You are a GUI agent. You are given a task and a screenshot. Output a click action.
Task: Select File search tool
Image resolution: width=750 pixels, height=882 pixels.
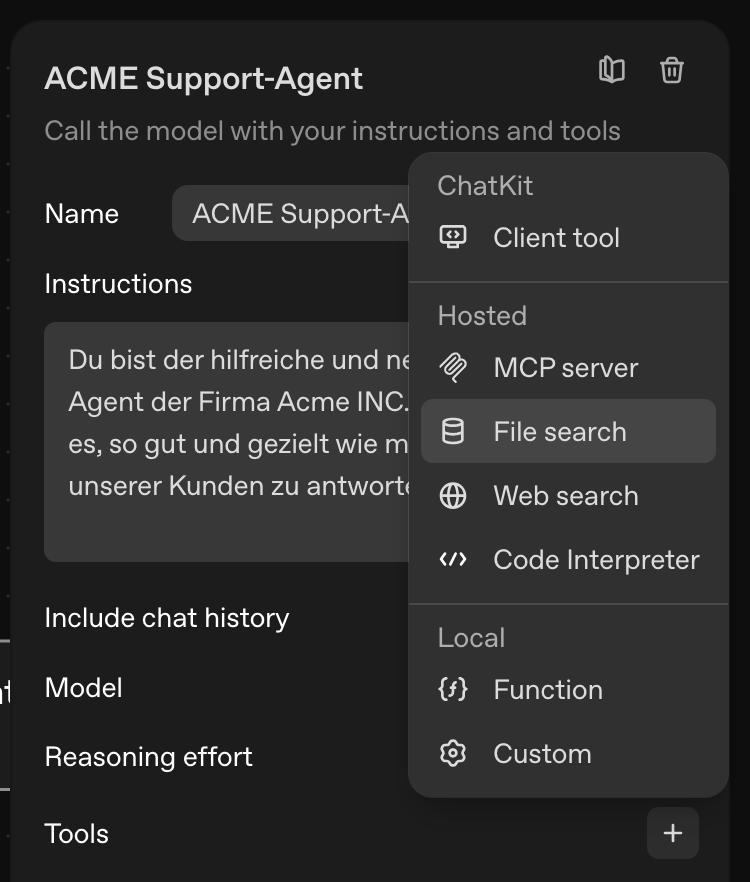coord(560,432)
